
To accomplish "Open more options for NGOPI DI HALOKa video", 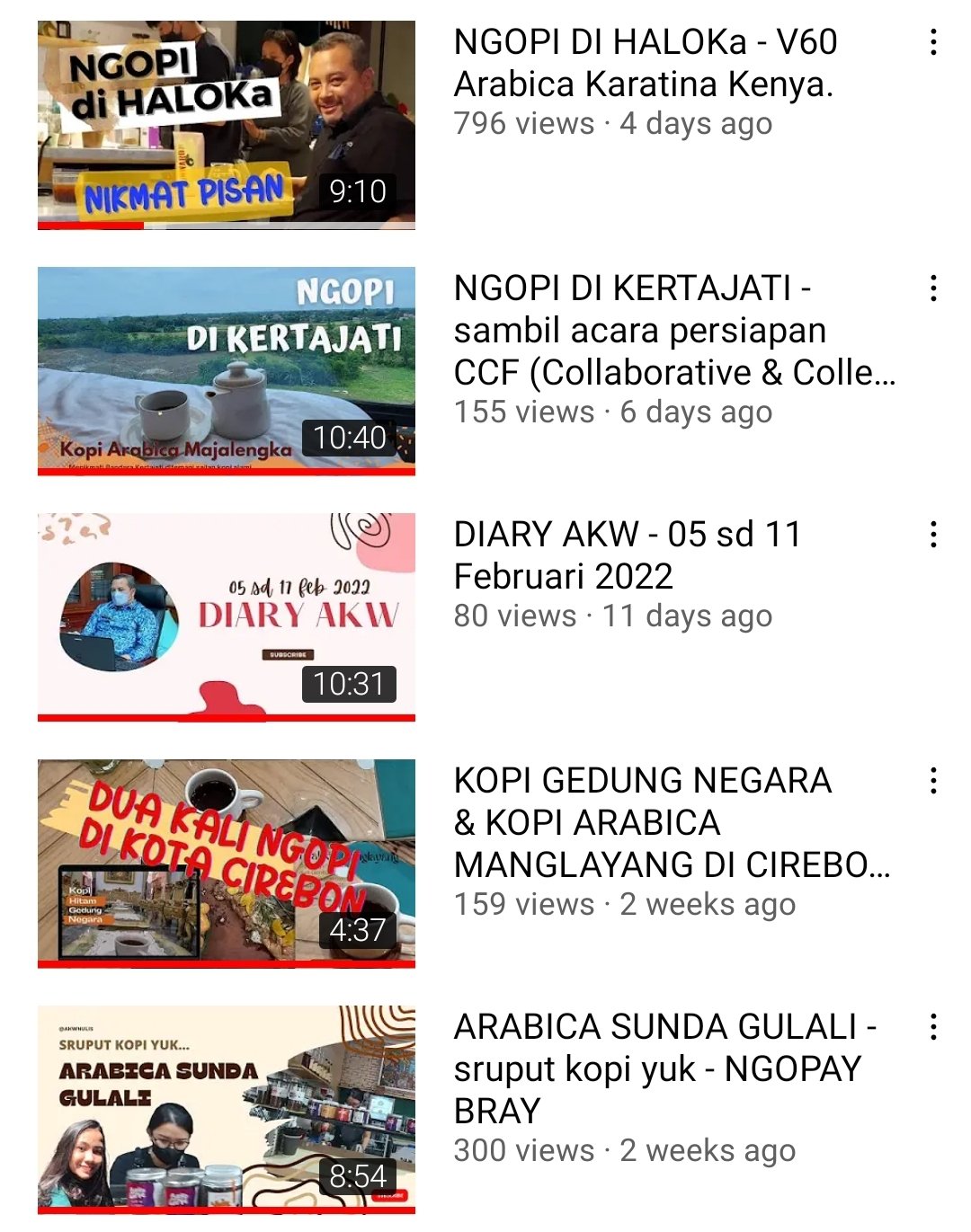I will click(933, 42).
